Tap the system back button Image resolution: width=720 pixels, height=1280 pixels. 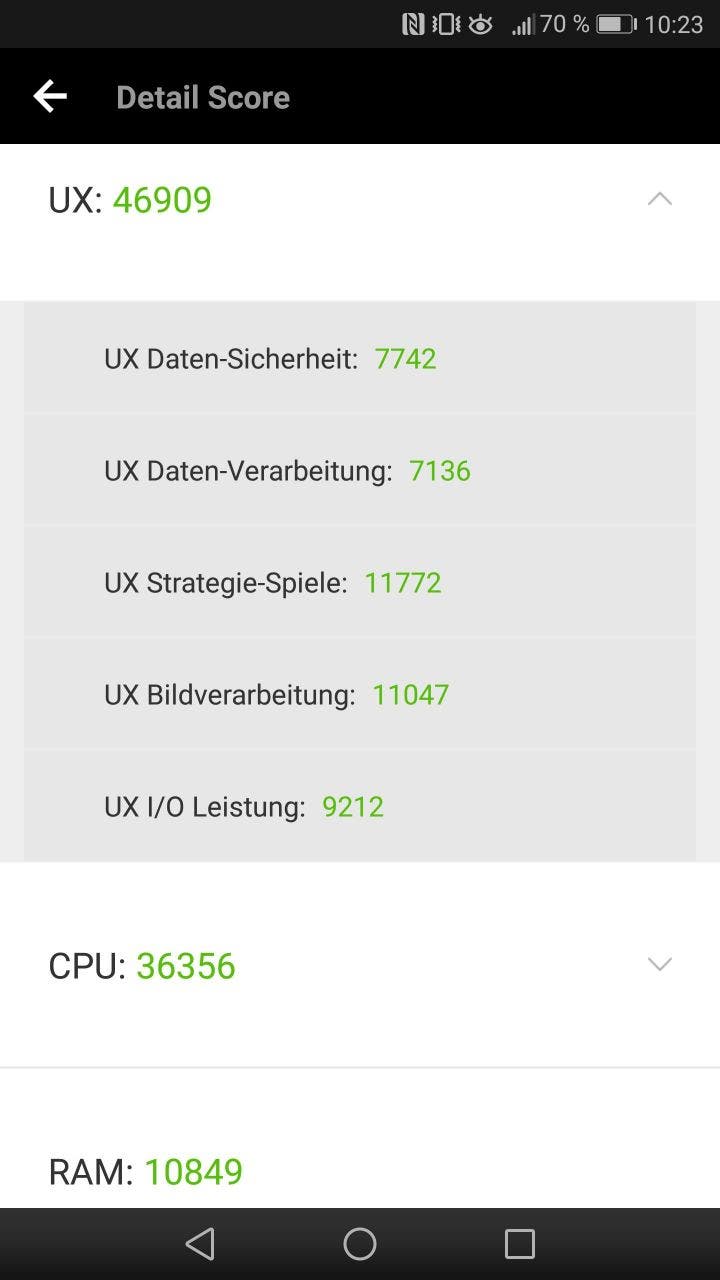pyautogui.click(x=200, y=1244)
